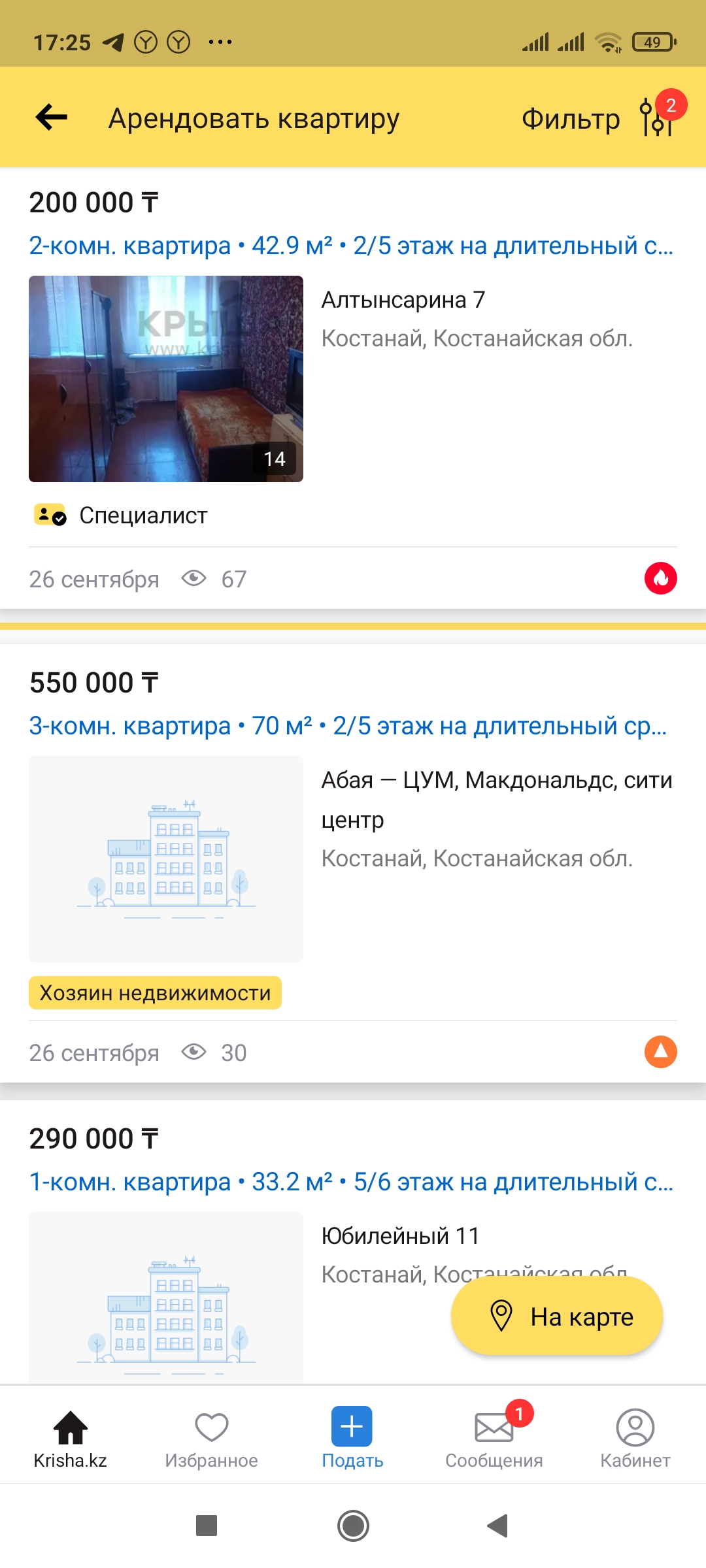The image size is (706, 1568).
Task: Open the Фильтр settings
Action: [x=597, y=118]
